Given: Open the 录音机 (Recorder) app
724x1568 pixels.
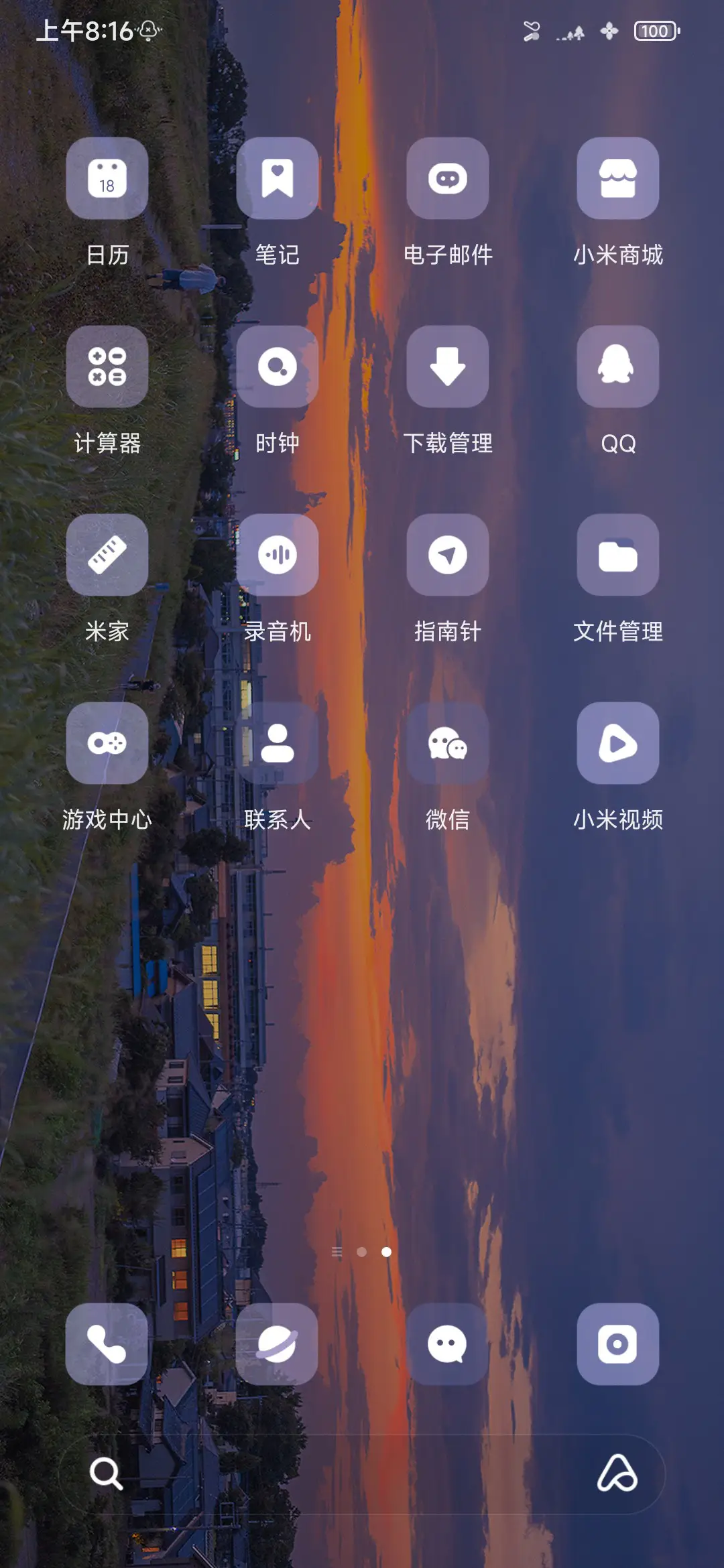Looking at the screenshot, I should pos(278,556).
